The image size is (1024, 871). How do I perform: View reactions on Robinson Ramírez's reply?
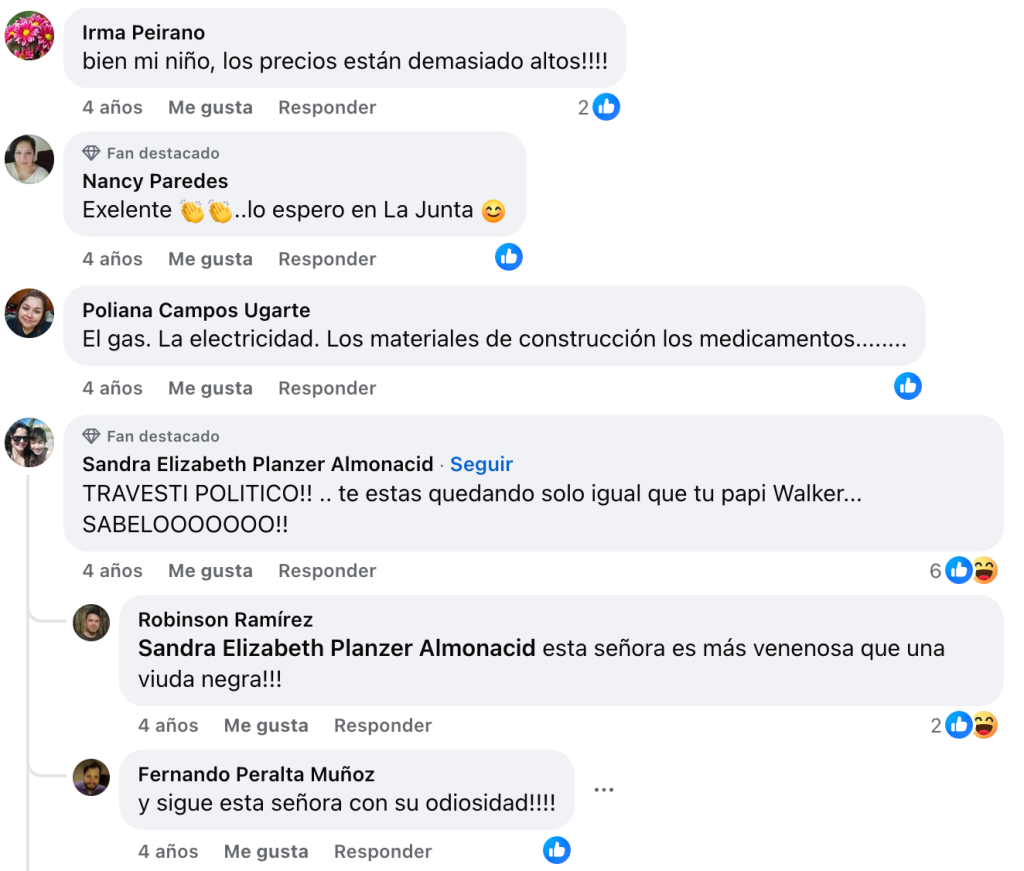(x=965, y=725)
